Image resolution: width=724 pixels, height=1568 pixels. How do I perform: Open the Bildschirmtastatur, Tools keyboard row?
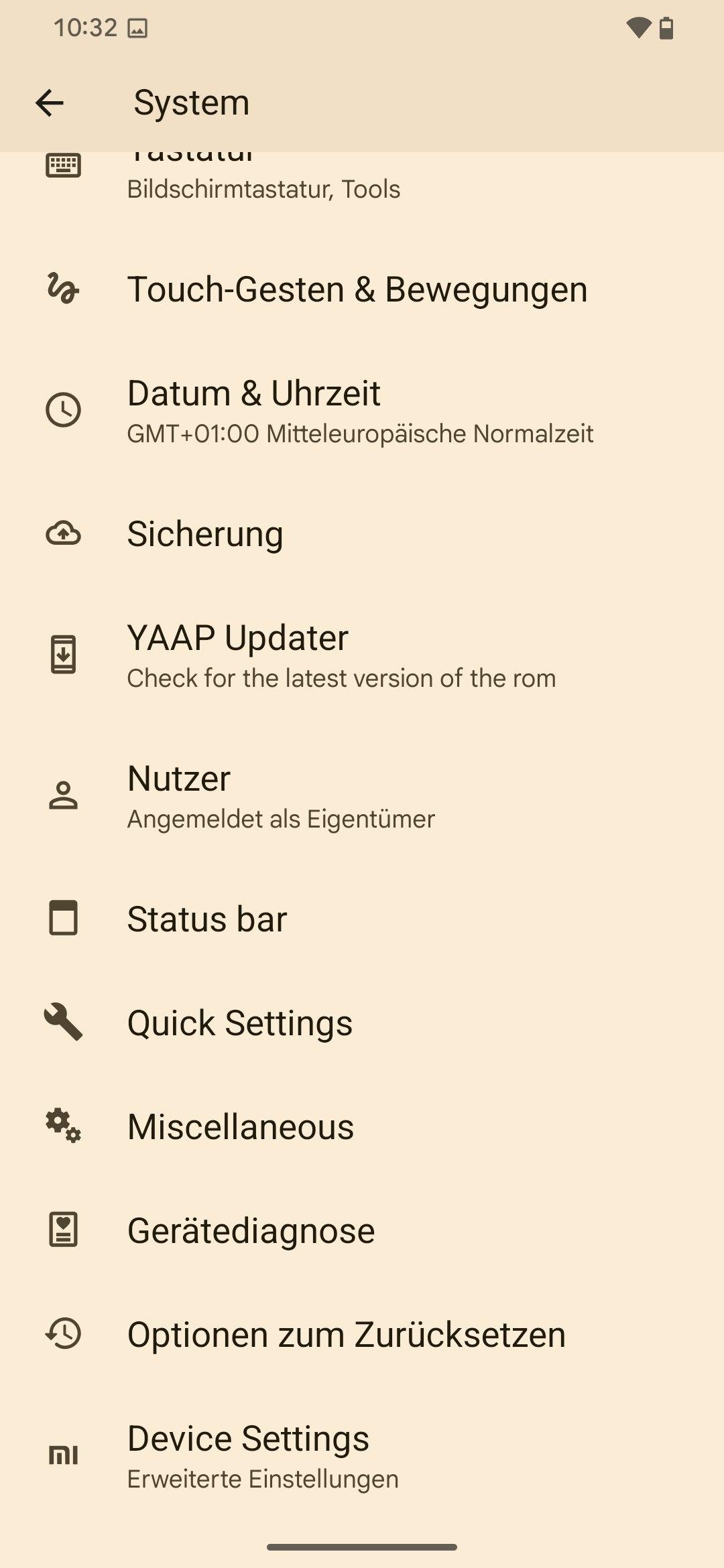pyautogui.click(x=263, y=188)
